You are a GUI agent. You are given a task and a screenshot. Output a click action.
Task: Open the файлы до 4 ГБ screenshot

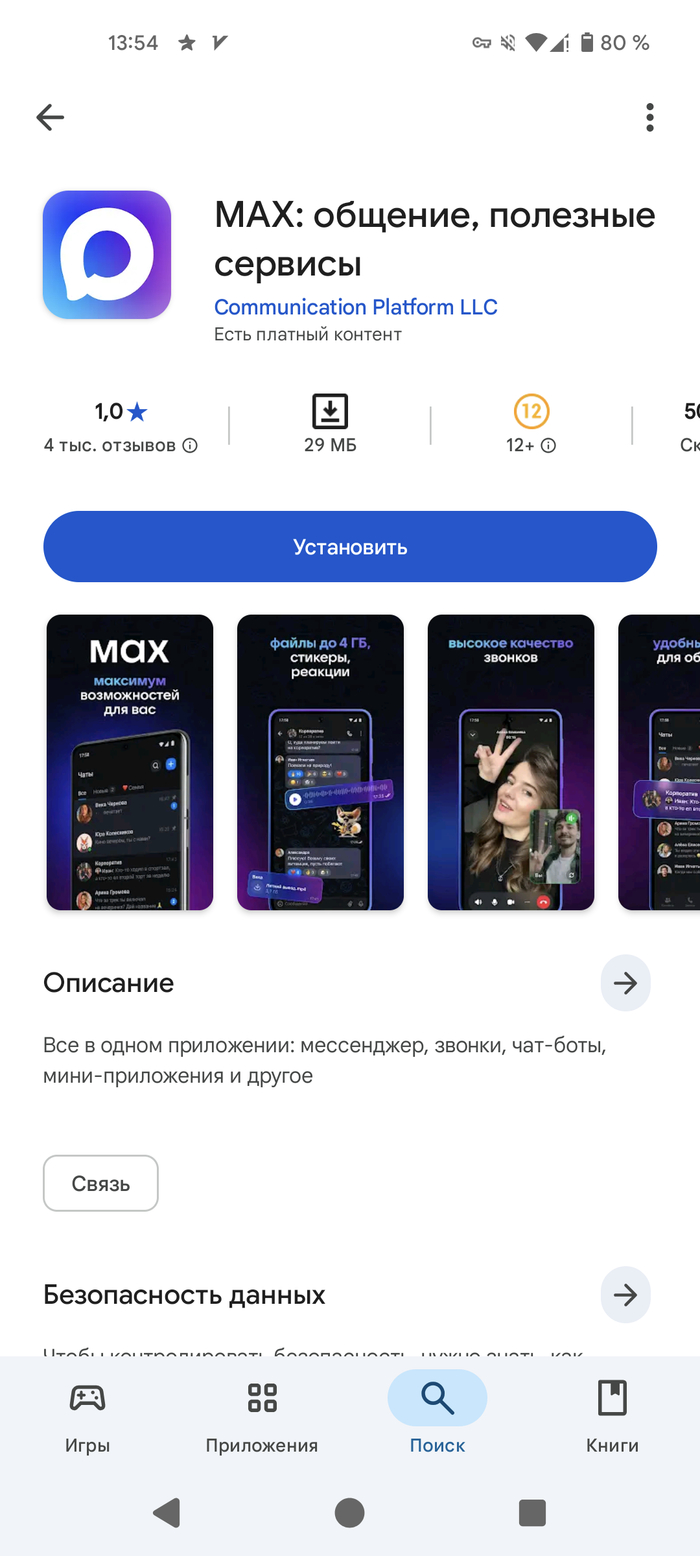tap(320, 763)
